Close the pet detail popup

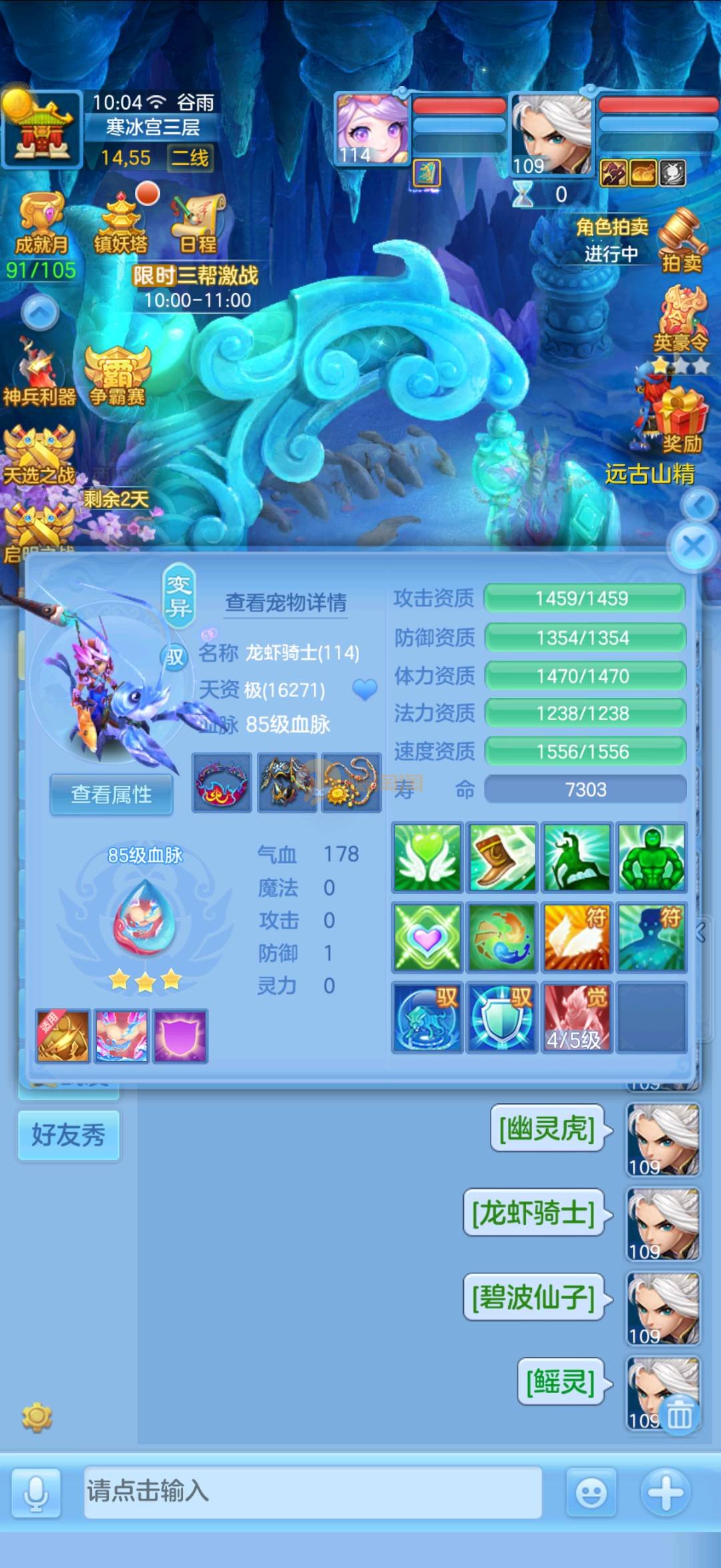click(x=693, y=547)
